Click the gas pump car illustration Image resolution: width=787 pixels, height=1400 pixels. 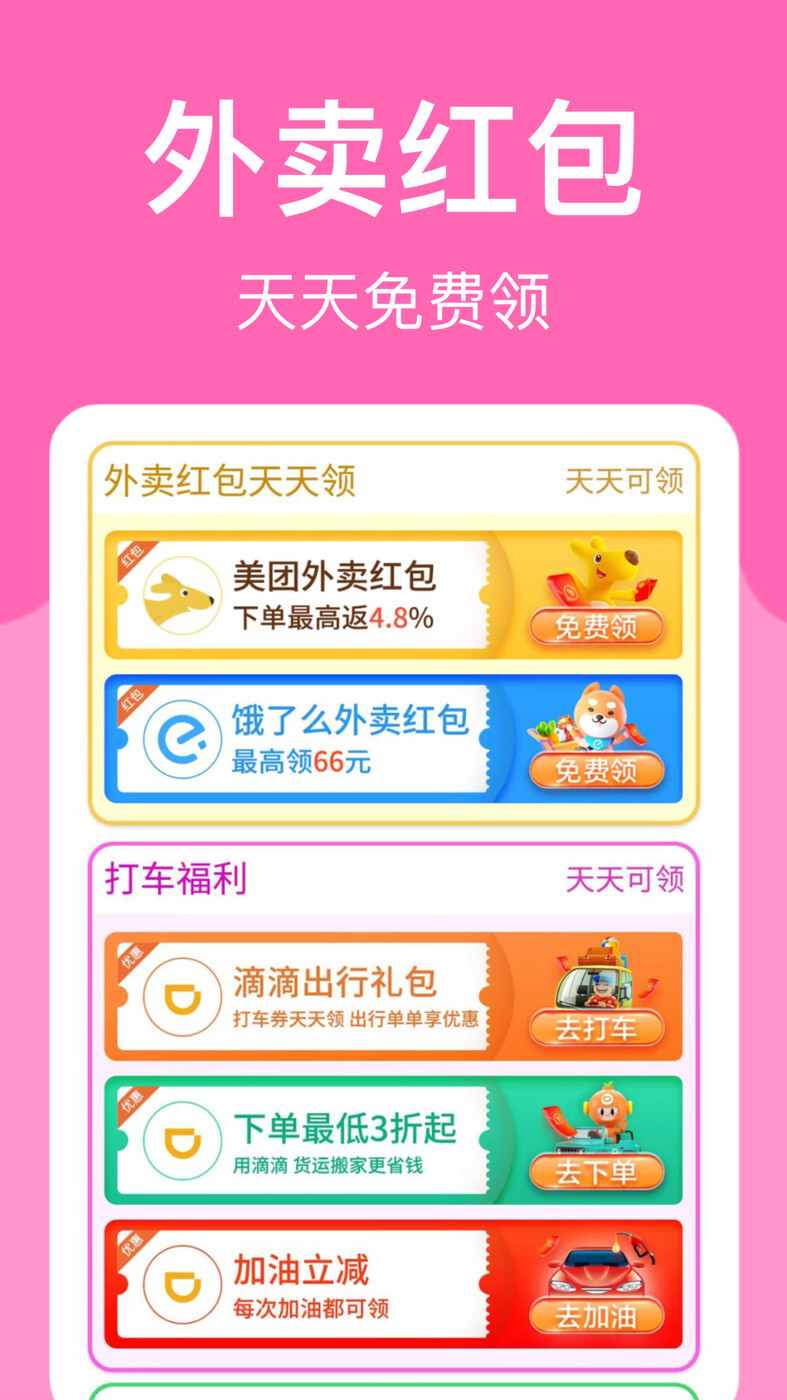point(595,1270)
